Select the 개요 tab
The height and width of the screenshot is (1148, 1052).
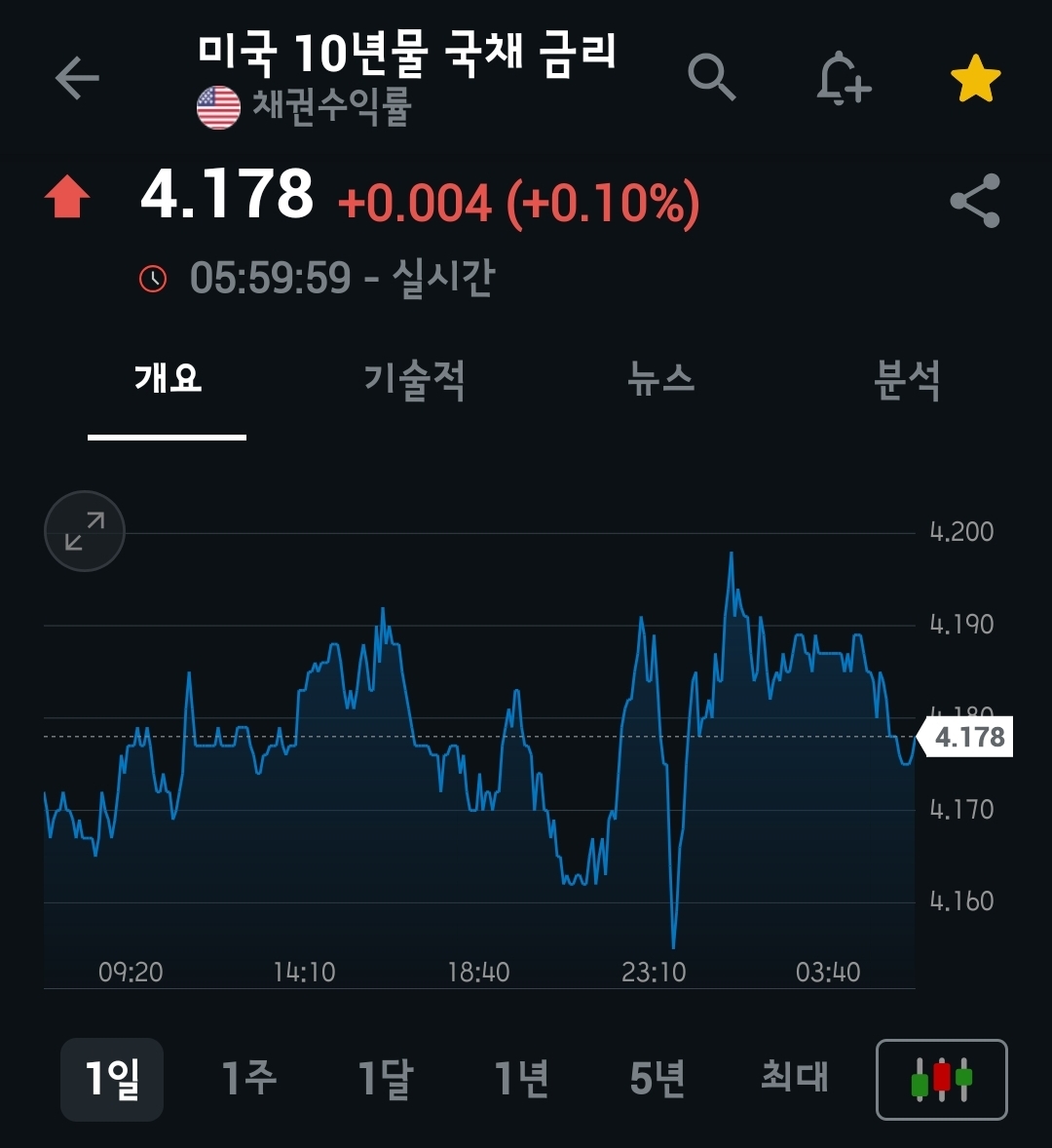(168, 378)
